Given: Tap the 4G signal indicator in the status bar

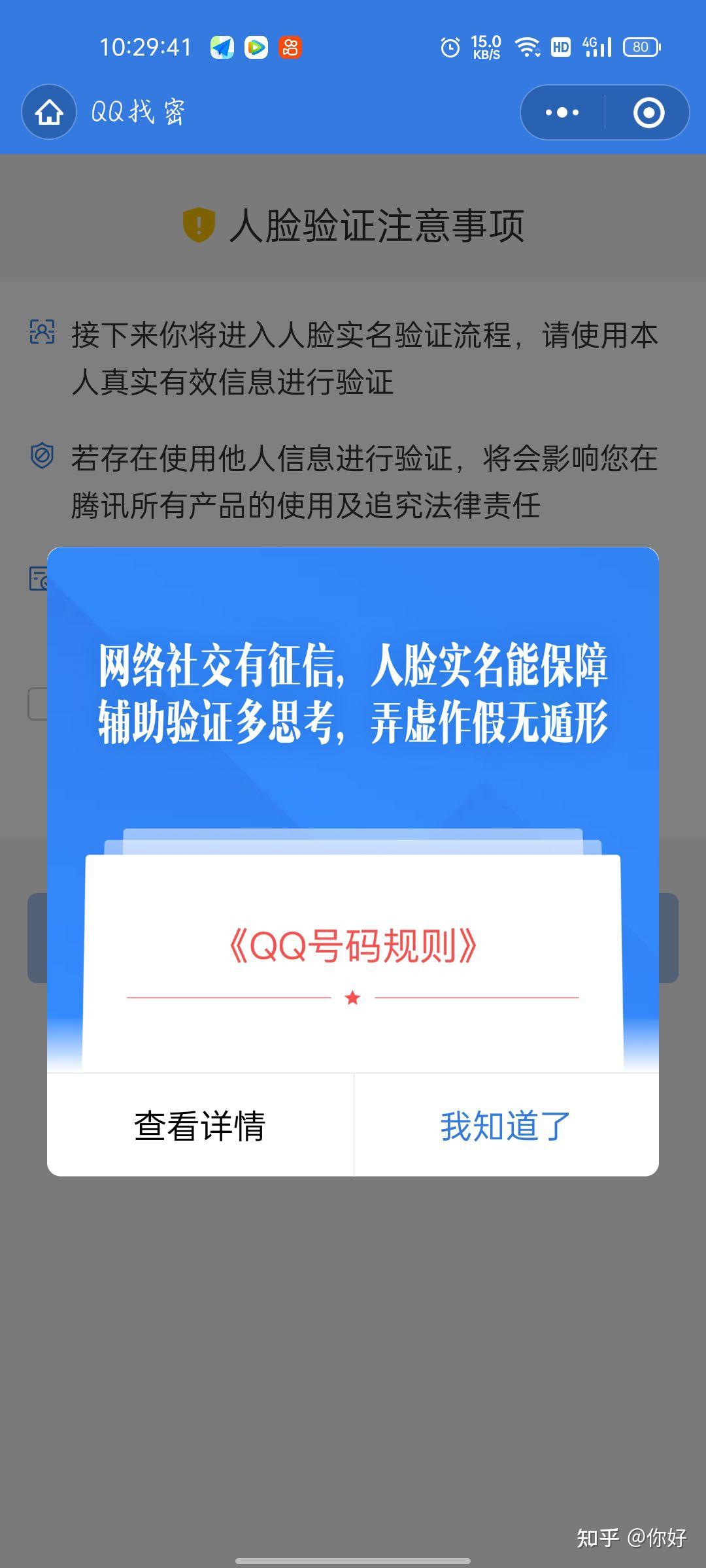Looking at the screenshot, I should [596, 46].
